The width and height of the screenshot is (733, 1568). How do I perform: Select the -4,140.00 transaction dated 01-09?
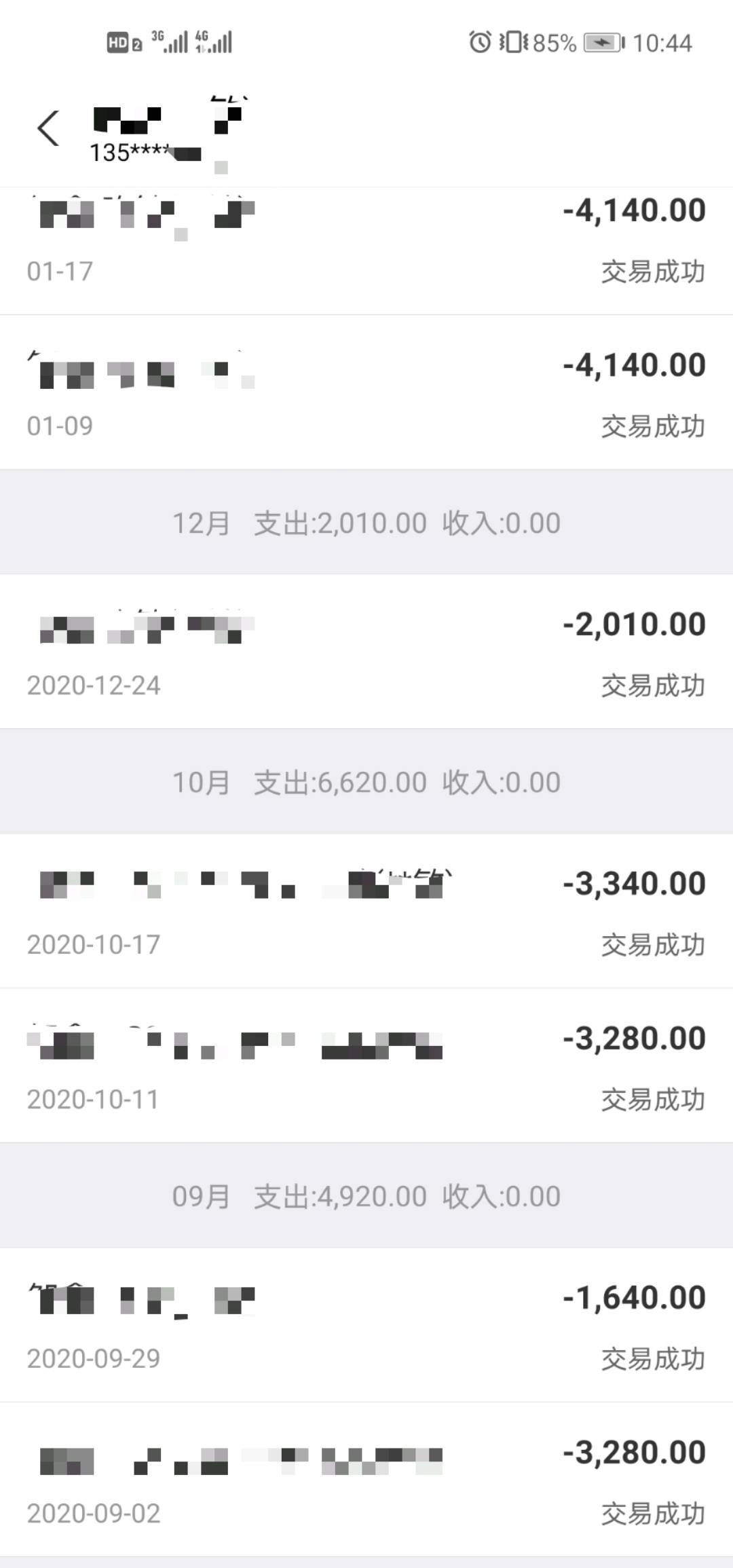(366, 390)
